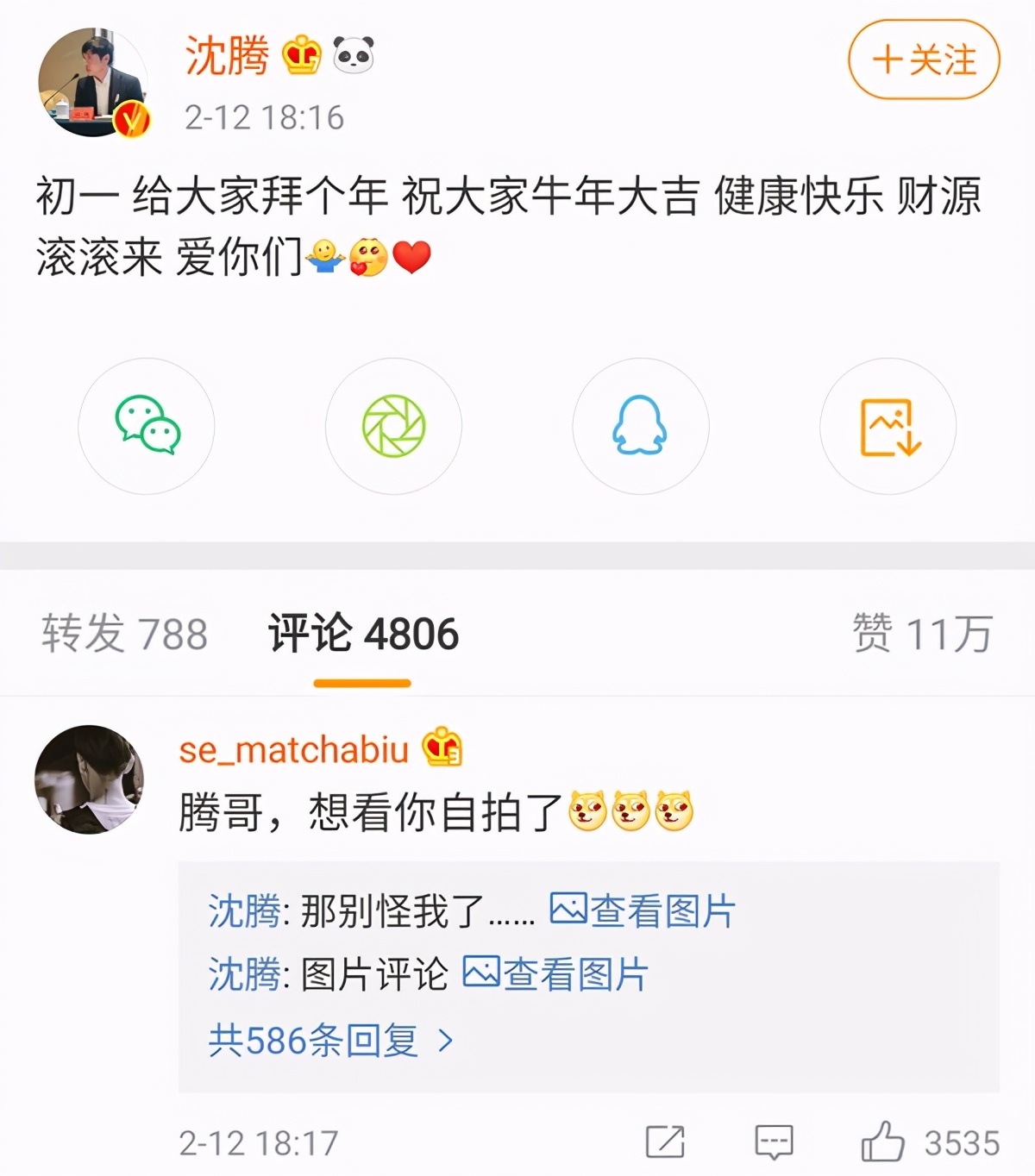Screen dimensions: 1035x1176
Task: Like se_matchabiu's comment
Action: (883, 1143)
